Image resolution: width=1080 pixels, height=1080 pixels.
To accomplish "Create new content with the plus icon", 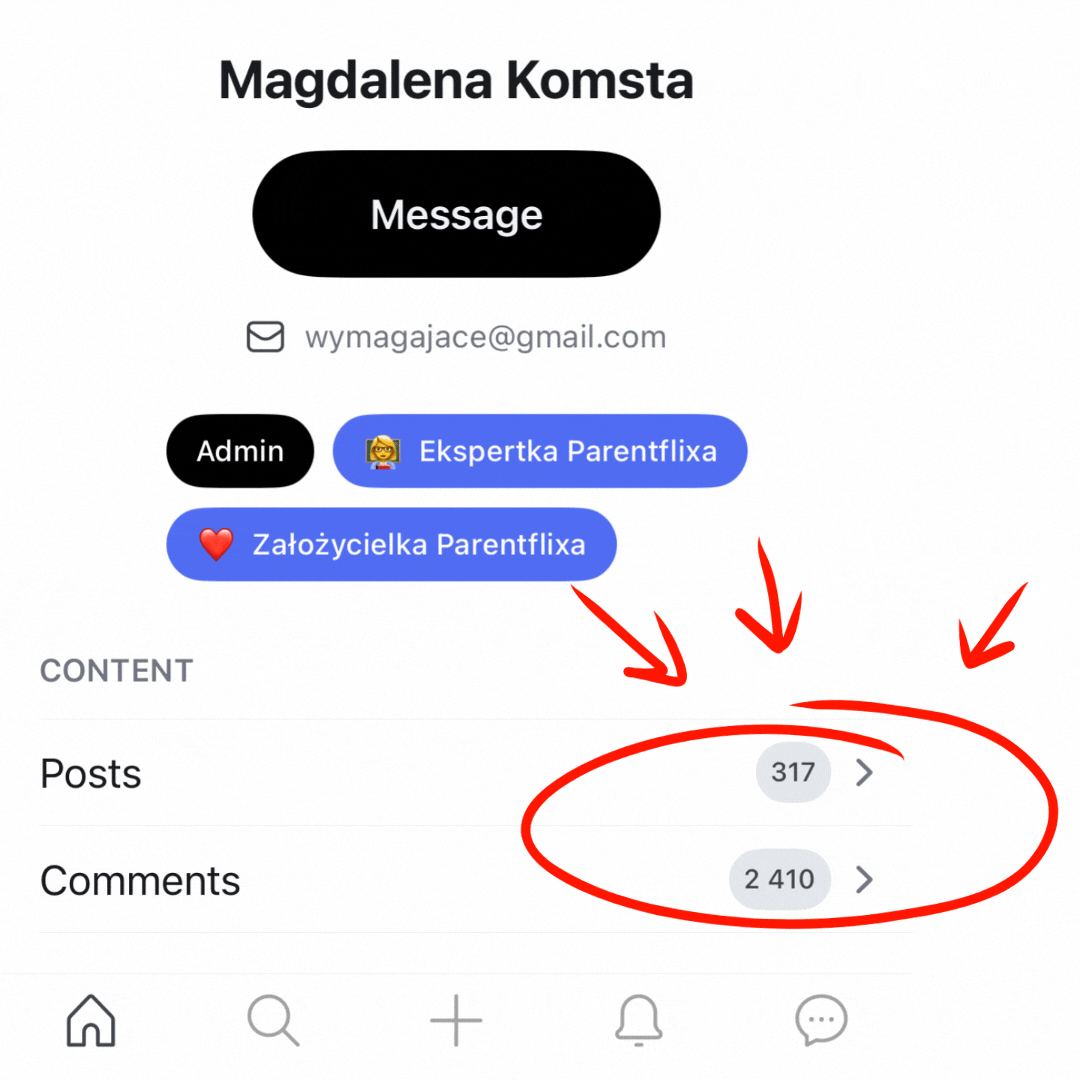I will [456, 1022].
